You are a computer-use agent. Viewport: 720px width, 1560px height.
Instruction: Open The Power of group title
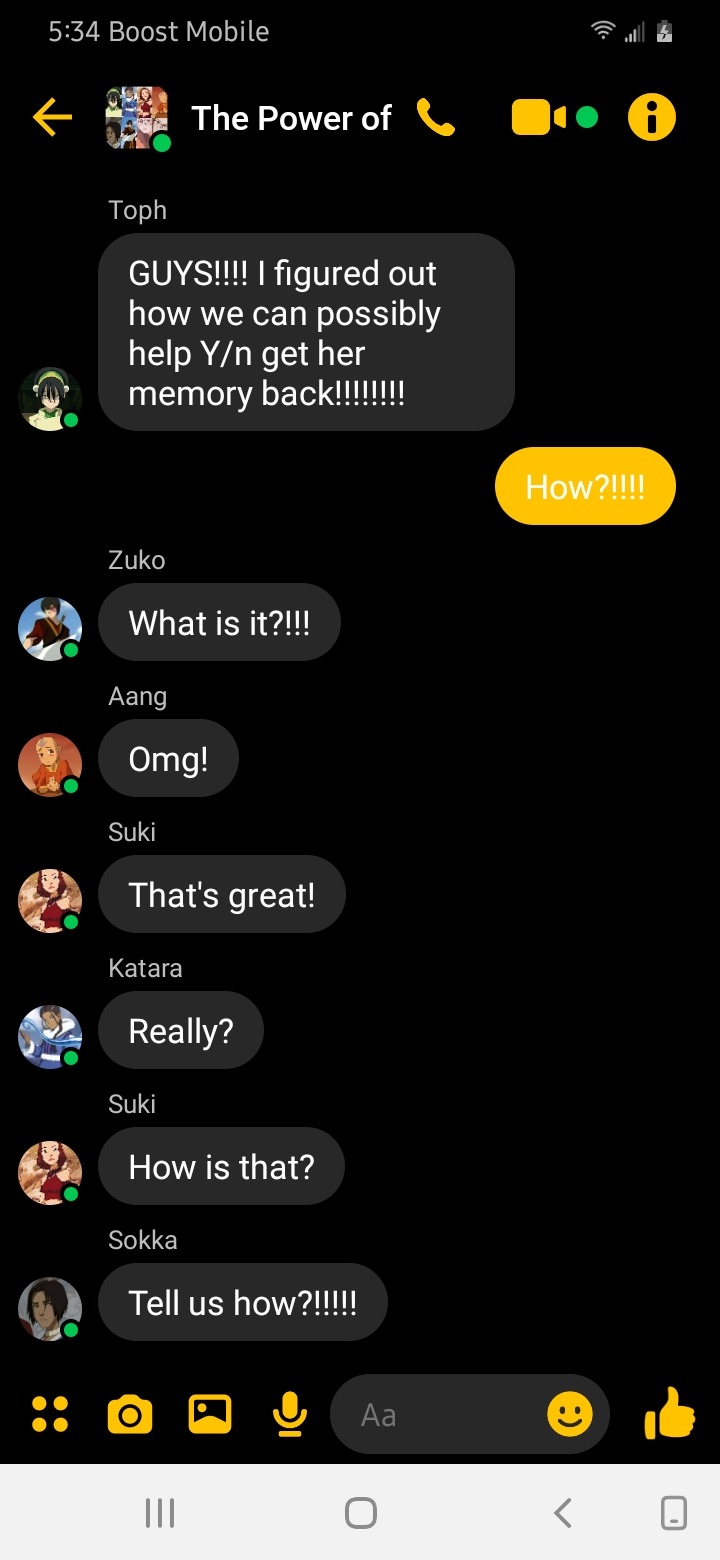point(291,118)
